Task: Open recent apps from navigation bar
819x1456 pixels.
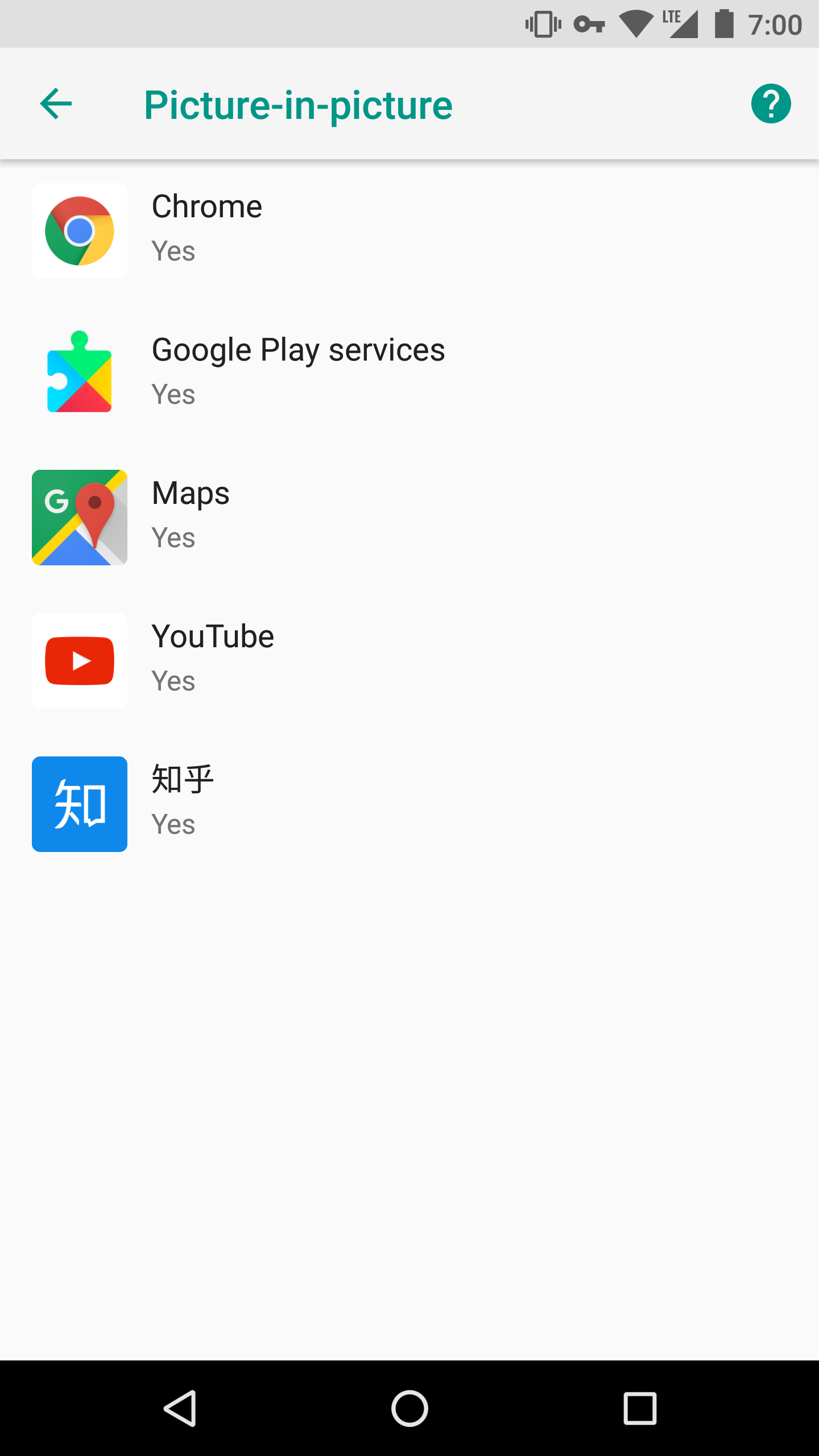Action: point(640,1408)
